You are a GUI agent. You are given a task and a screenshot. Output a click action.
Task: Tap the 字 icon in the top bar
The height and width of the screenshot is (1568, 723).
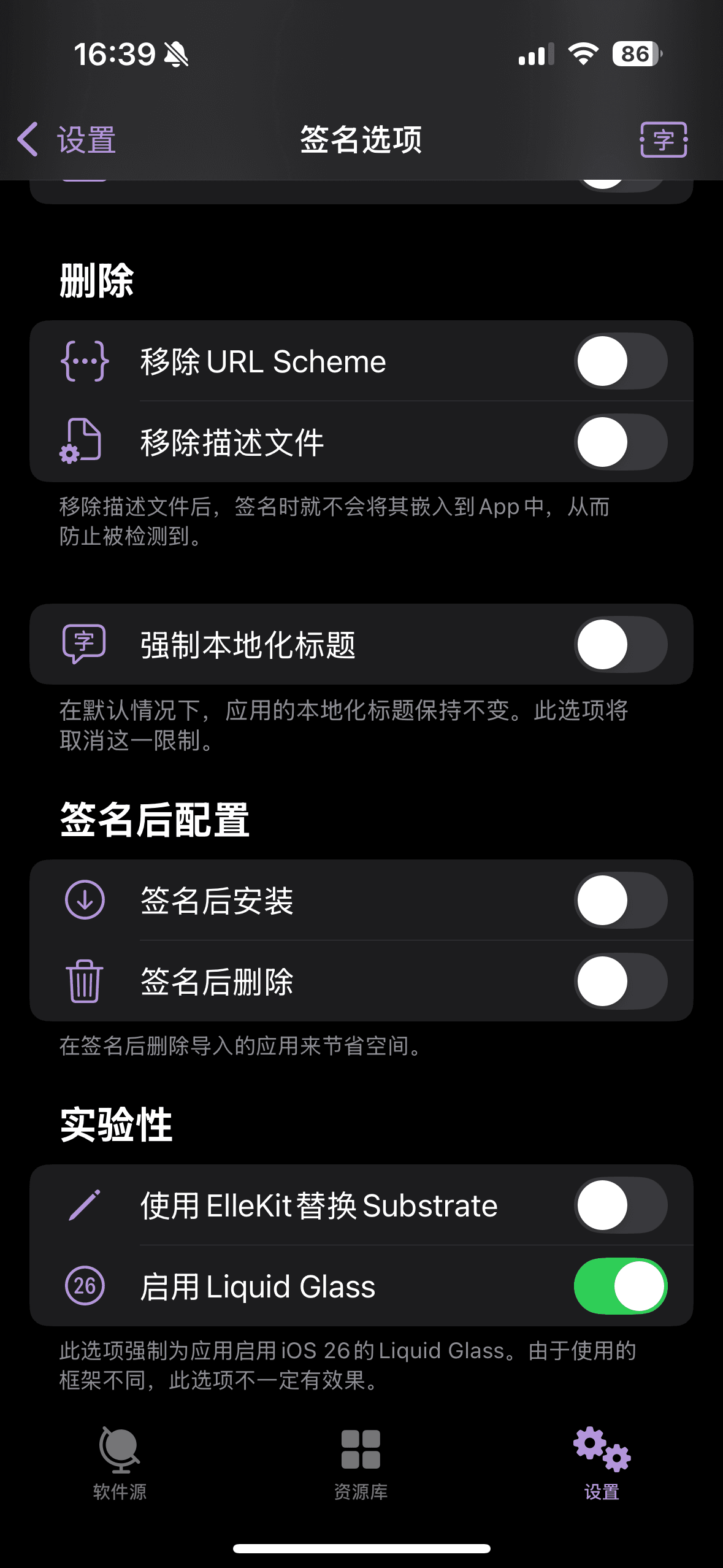click(x=664, y=140)
